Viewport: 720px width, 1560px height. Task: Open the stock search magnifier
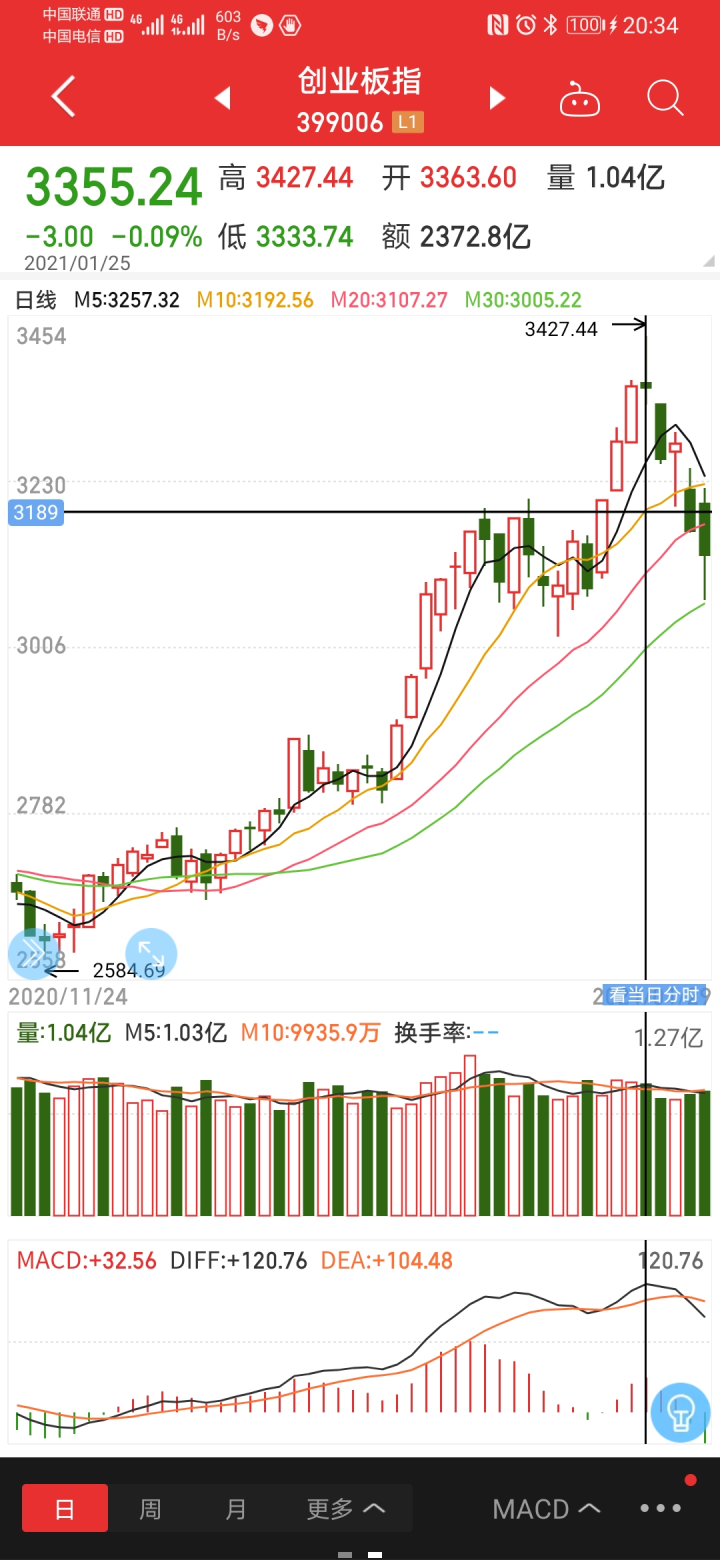pyautogui.click(x=664, y=97)
